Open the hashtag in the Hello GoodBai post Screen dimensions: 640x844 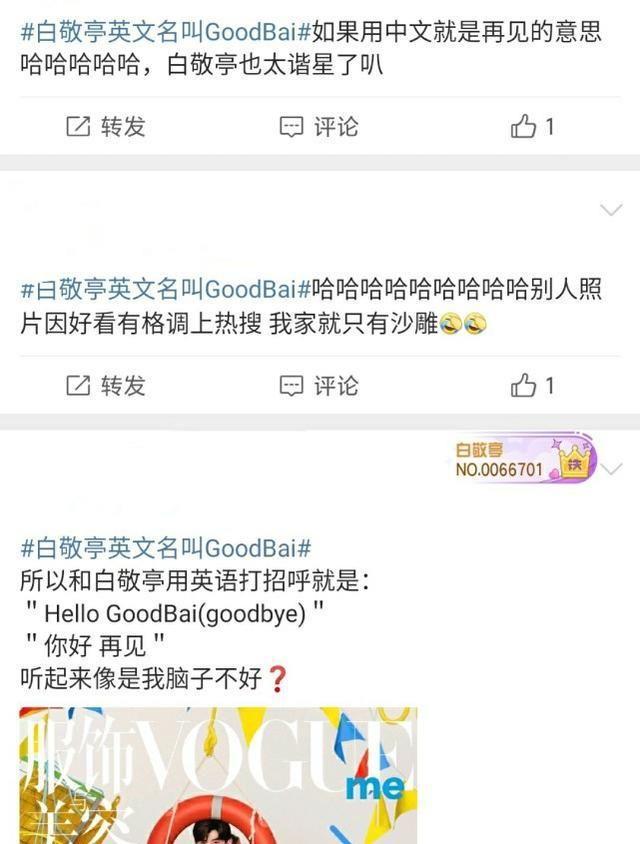point(165,548)
